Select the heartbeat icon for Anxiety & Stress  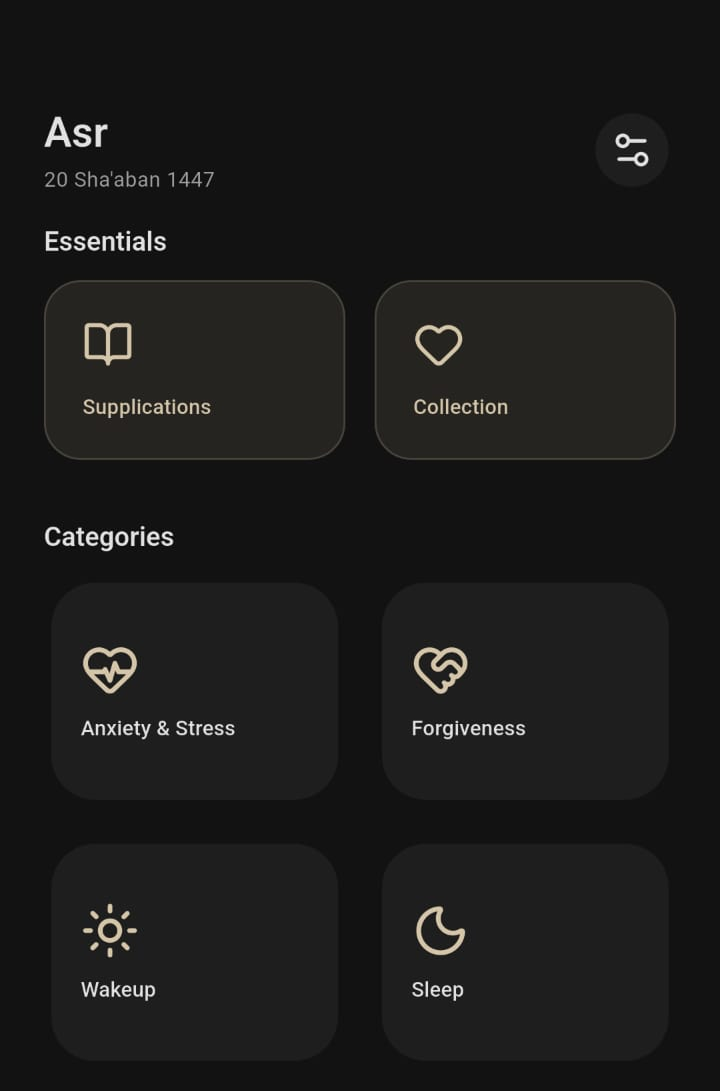(x=111, y=668)
